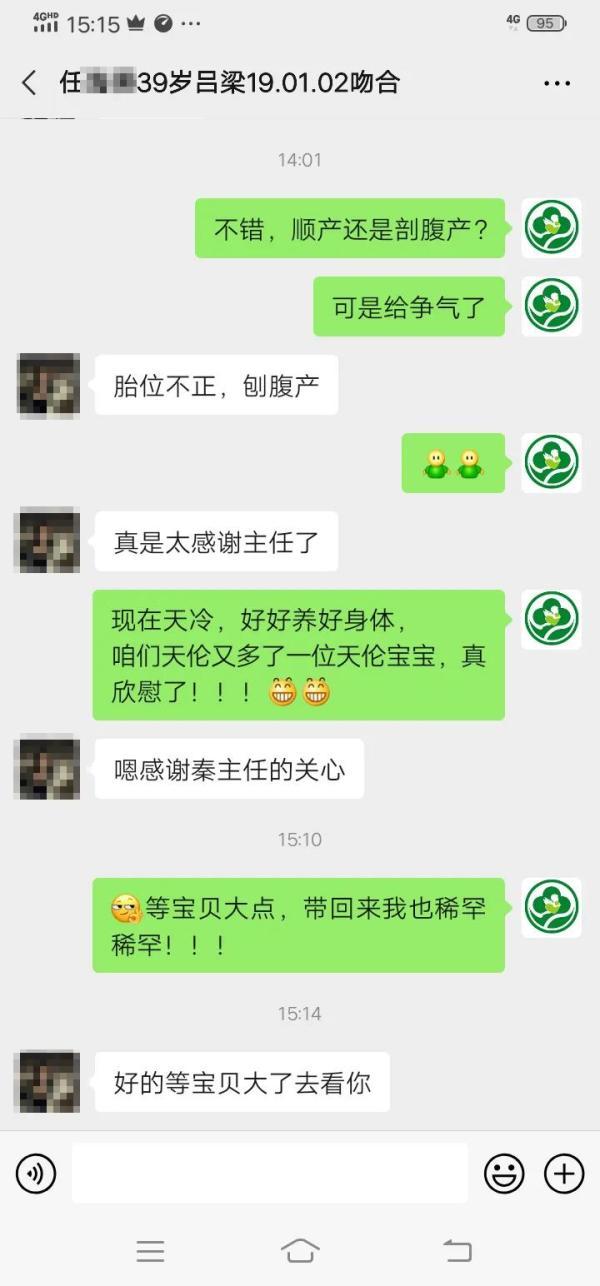Open own avatar beside 可是给争气了
This screenshot has height=1286, width=600.
click(552, 306)
